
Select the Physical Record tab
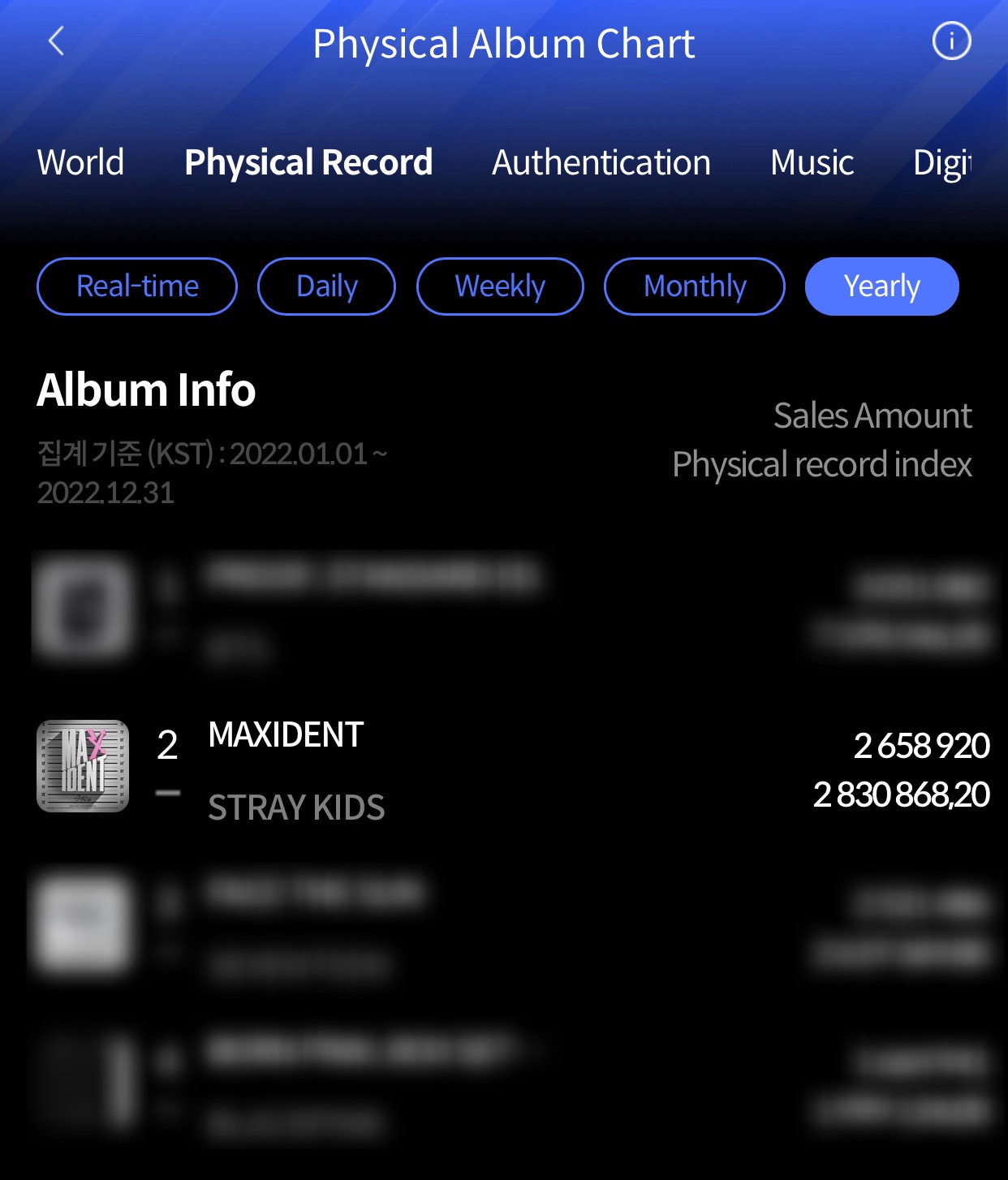308,162
